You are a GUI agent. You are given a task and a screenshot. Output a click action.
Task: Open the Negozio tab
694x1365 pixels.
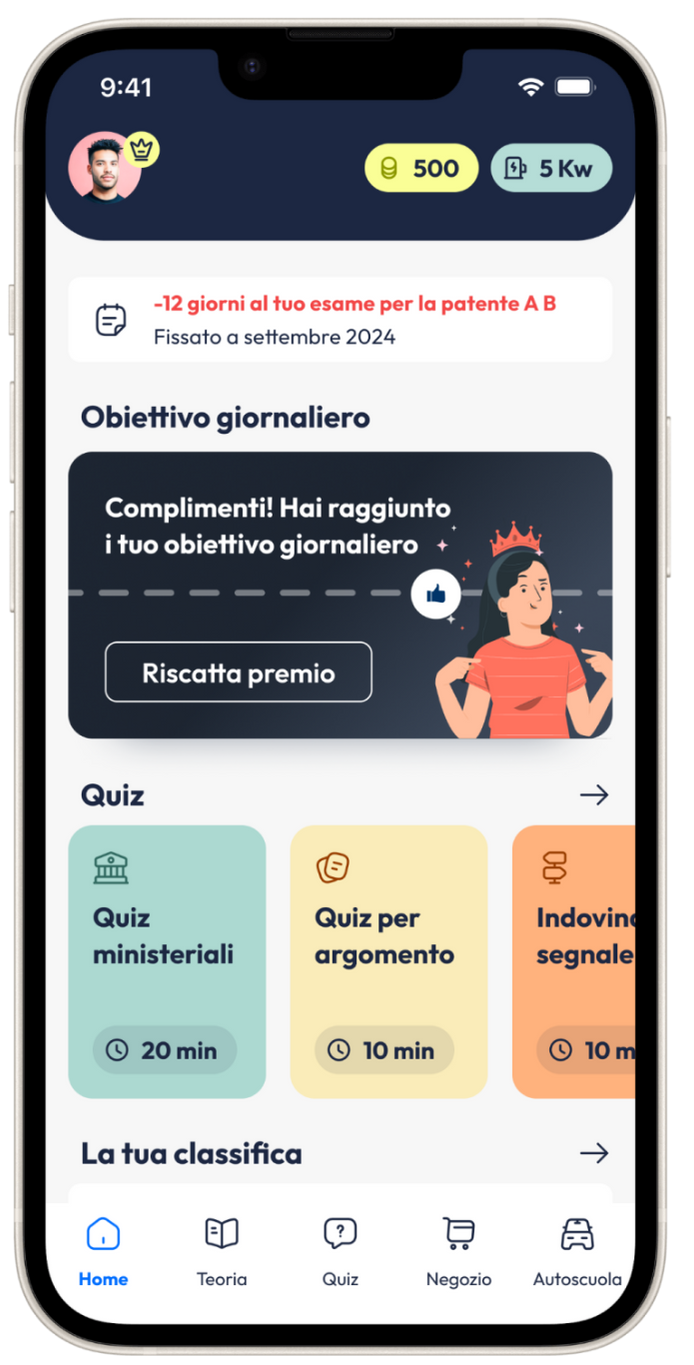pyautogui.click(x=459, y=1250)
